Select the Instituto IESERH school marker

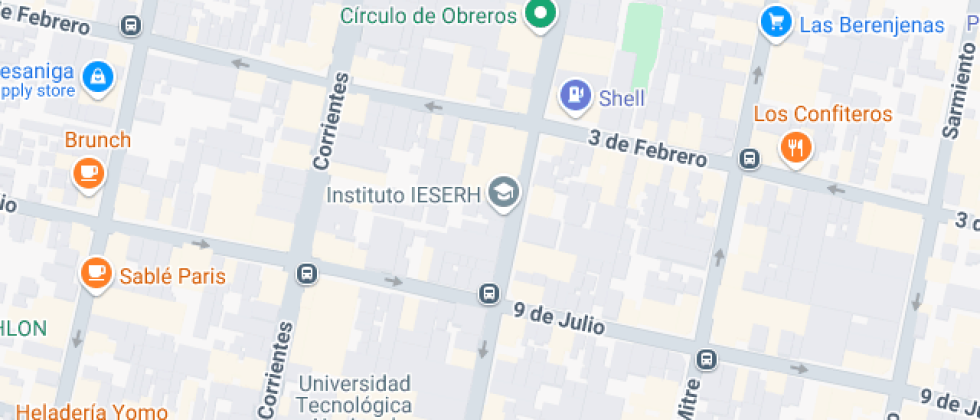coord(505,193)
